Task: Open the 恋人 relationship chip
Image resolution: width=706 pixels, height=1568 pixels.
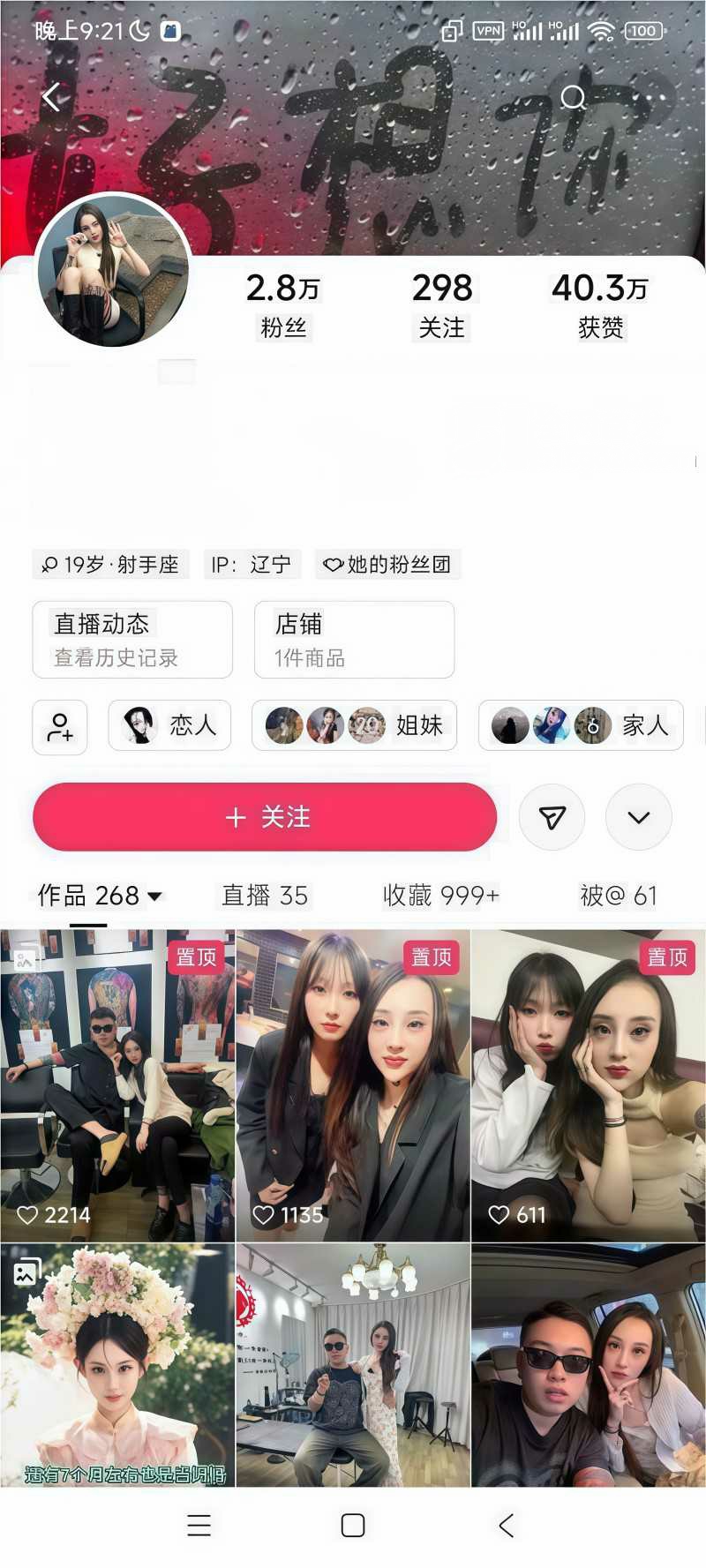Action: 169,725
